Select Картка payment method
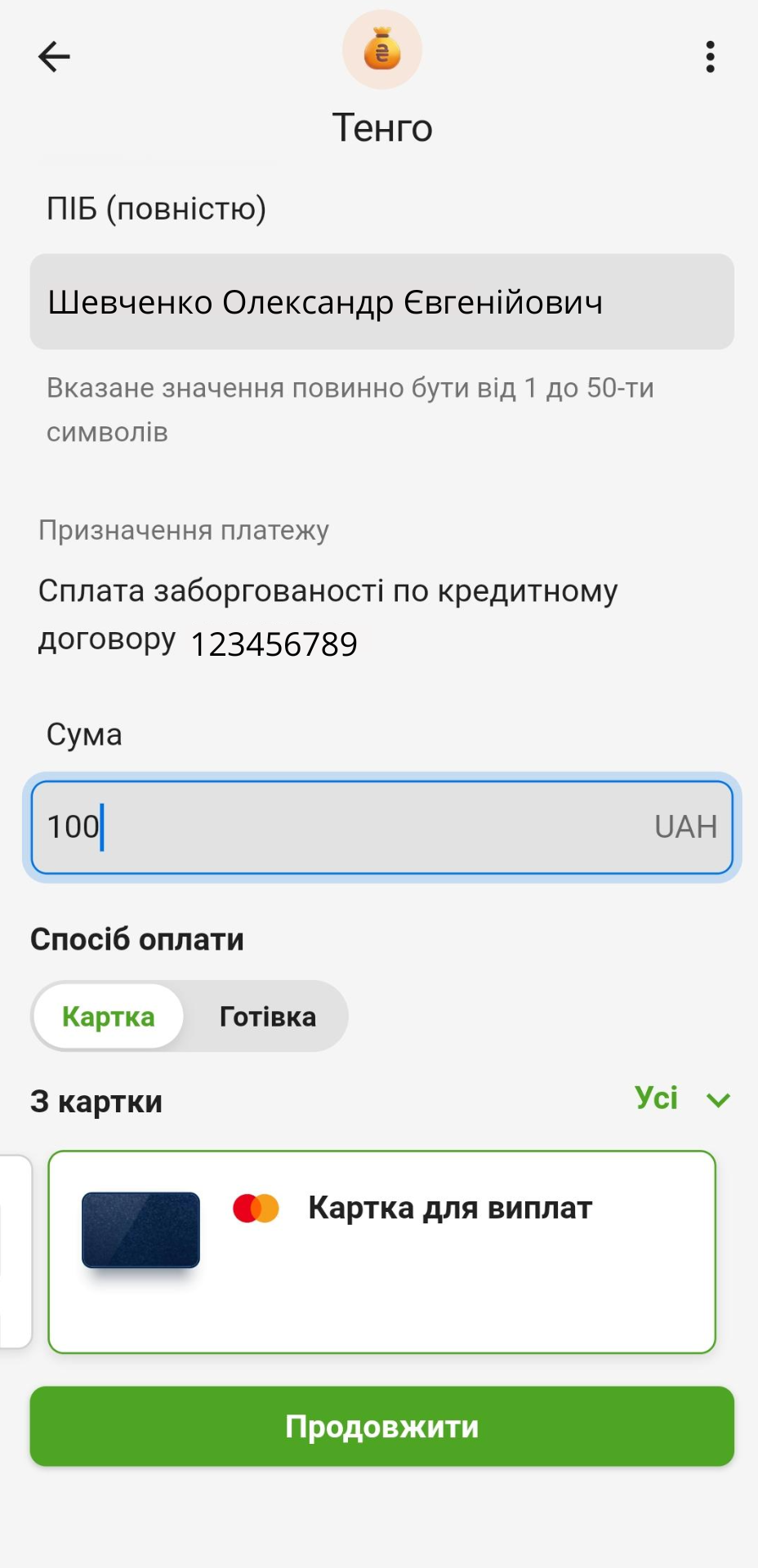758x1568 pixels. 109,1017
